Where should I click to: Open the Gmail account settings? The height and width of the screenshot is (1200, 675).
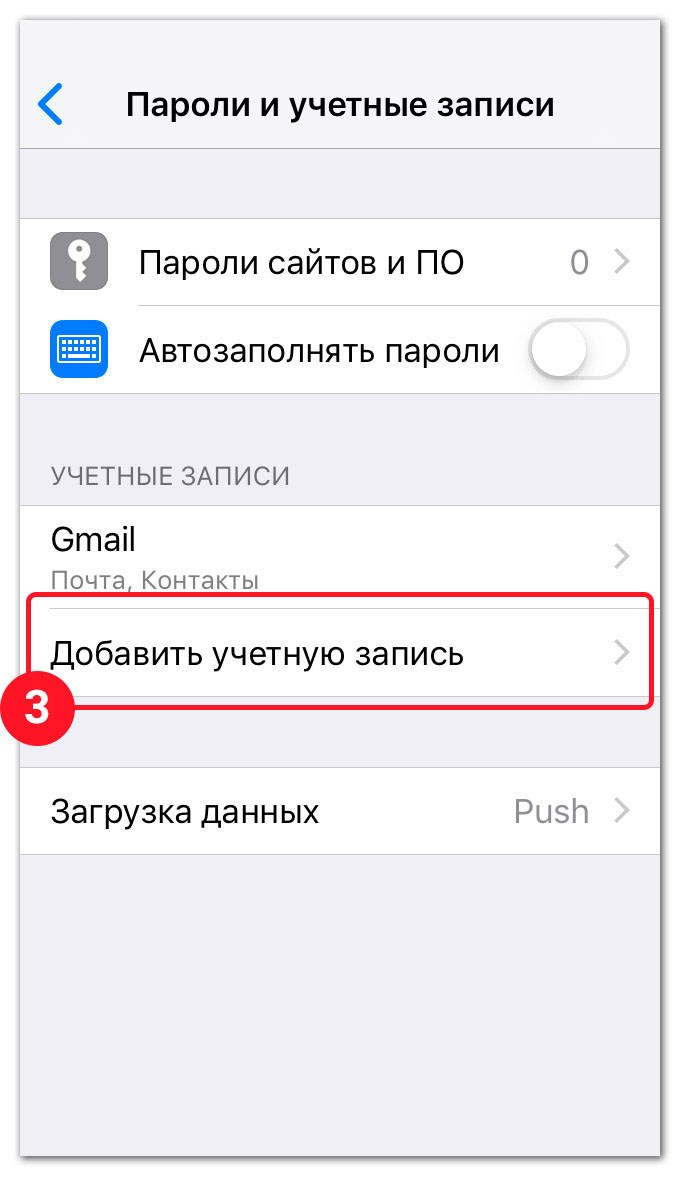[340, 556]
